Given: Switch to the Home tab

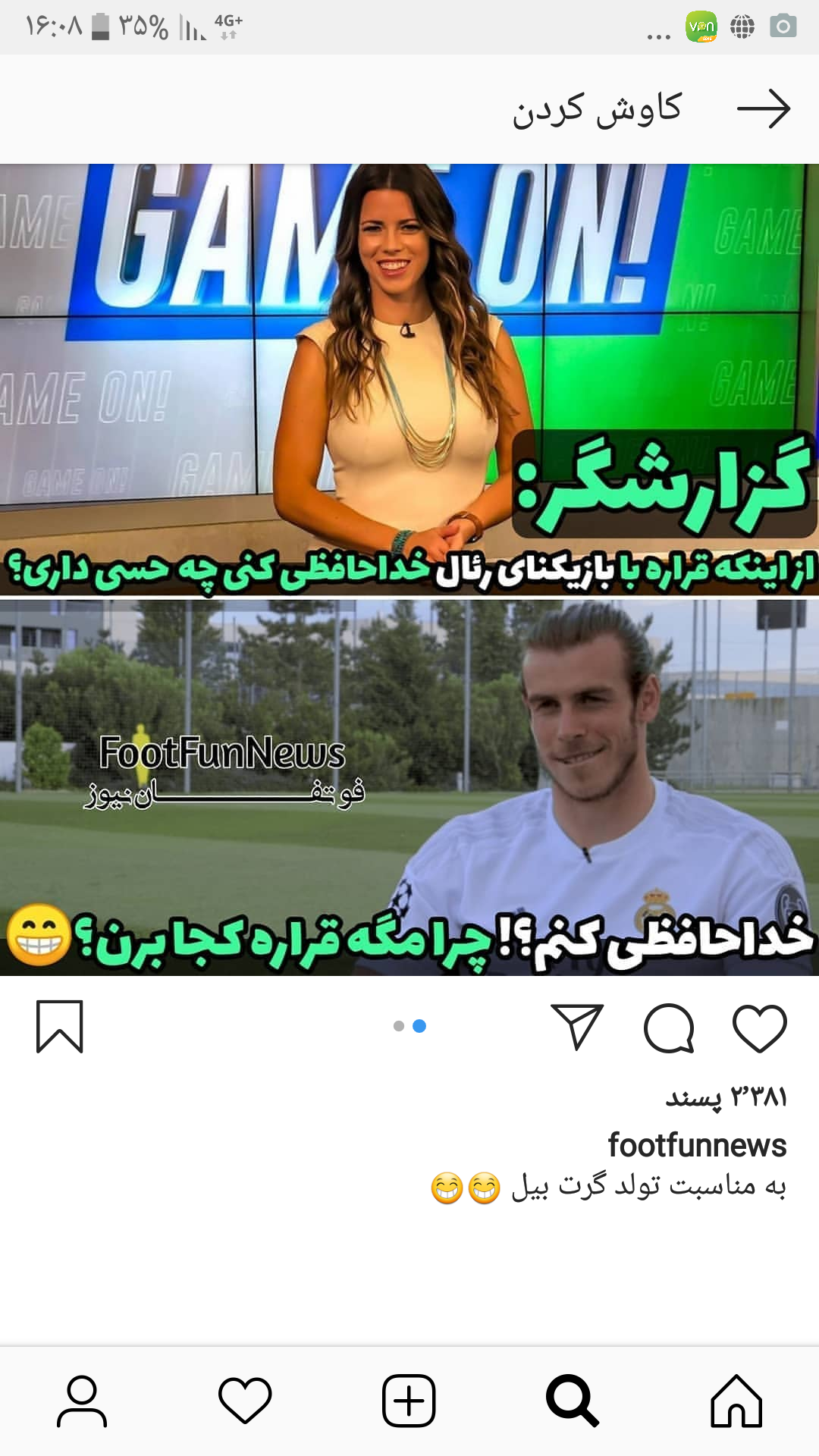Looking at the screenshot, I should (x=736, y=1401).
